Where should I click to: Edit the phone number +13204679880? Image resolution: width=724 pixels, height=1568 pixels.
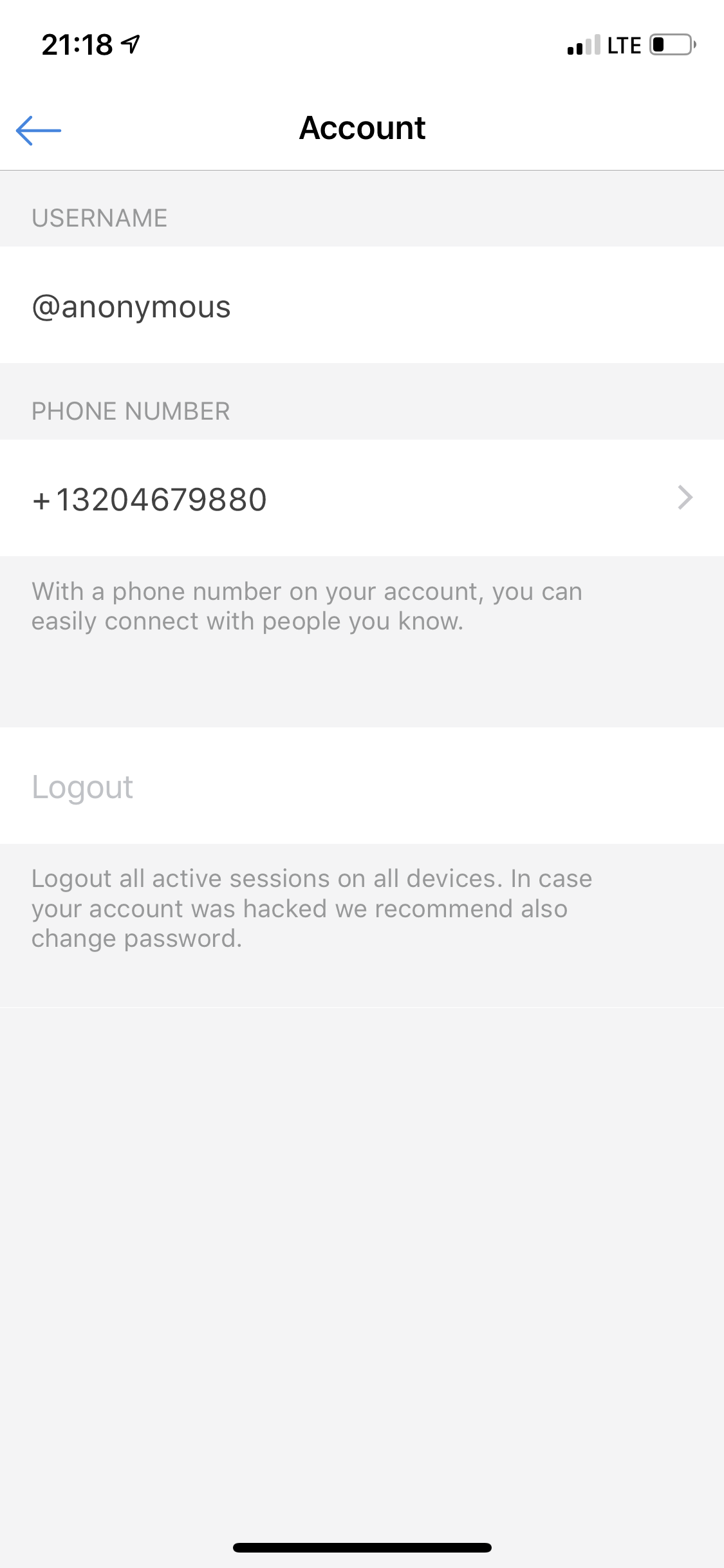(362, 499)
